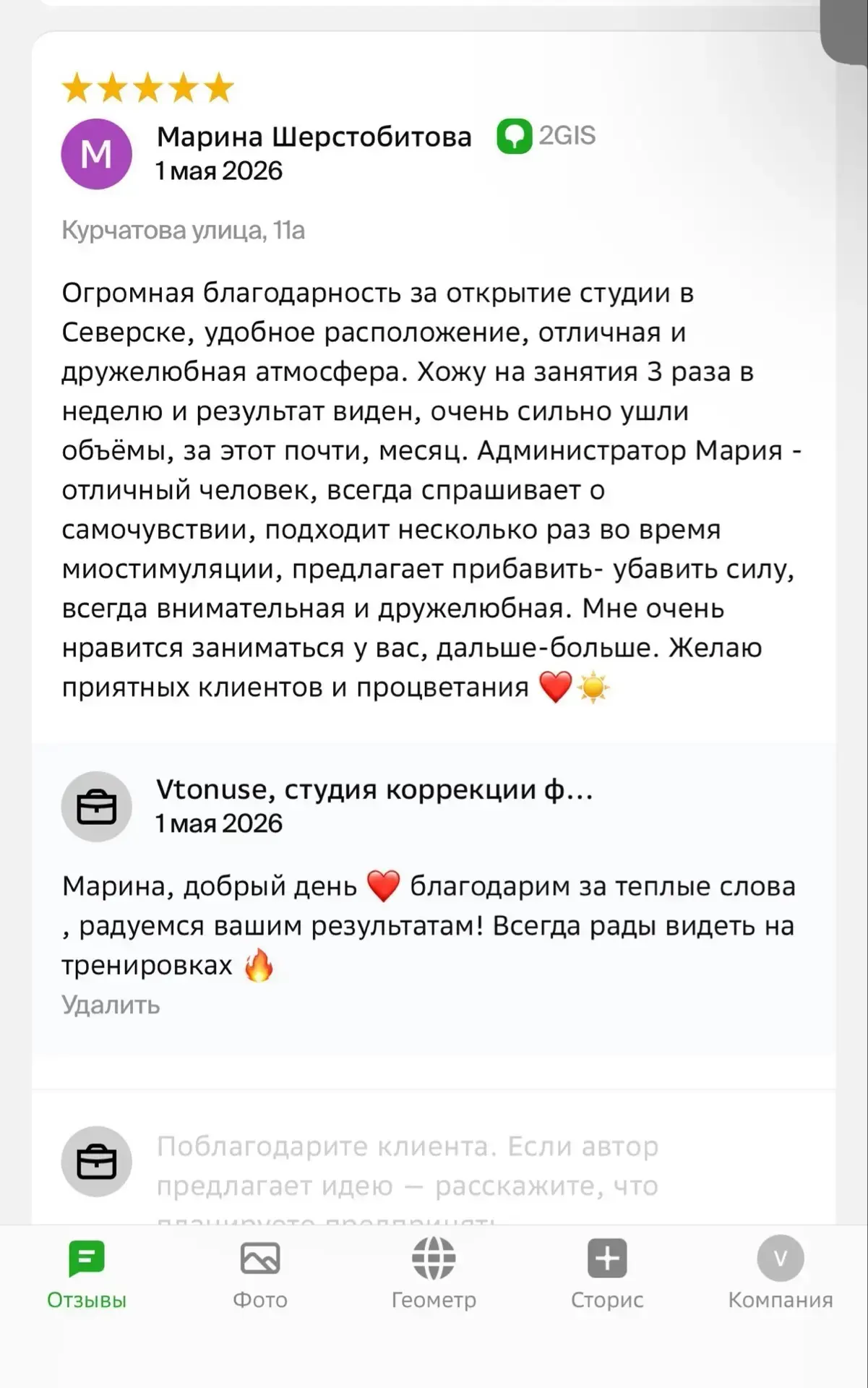868x1388 pixels.
Task: Open the Сторис tab
Action: coord(607,1274)
